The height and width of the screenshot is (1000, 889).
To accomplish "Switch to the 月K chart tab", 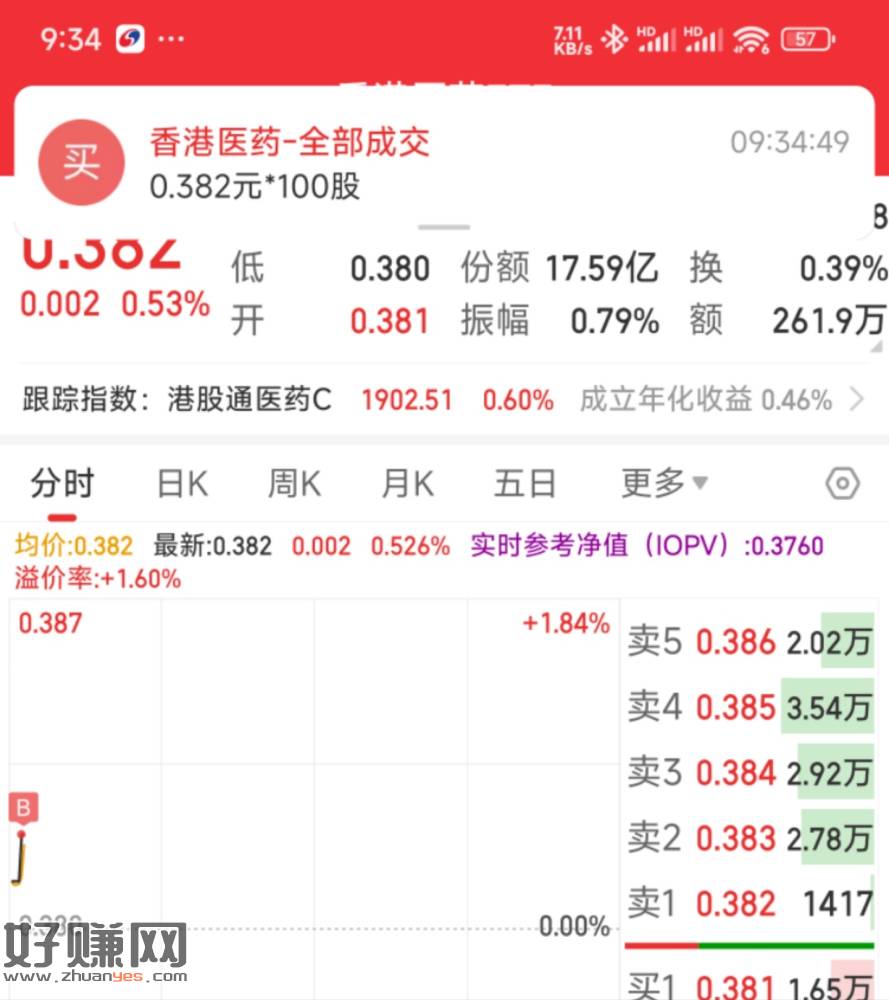I will pos(408,484).
